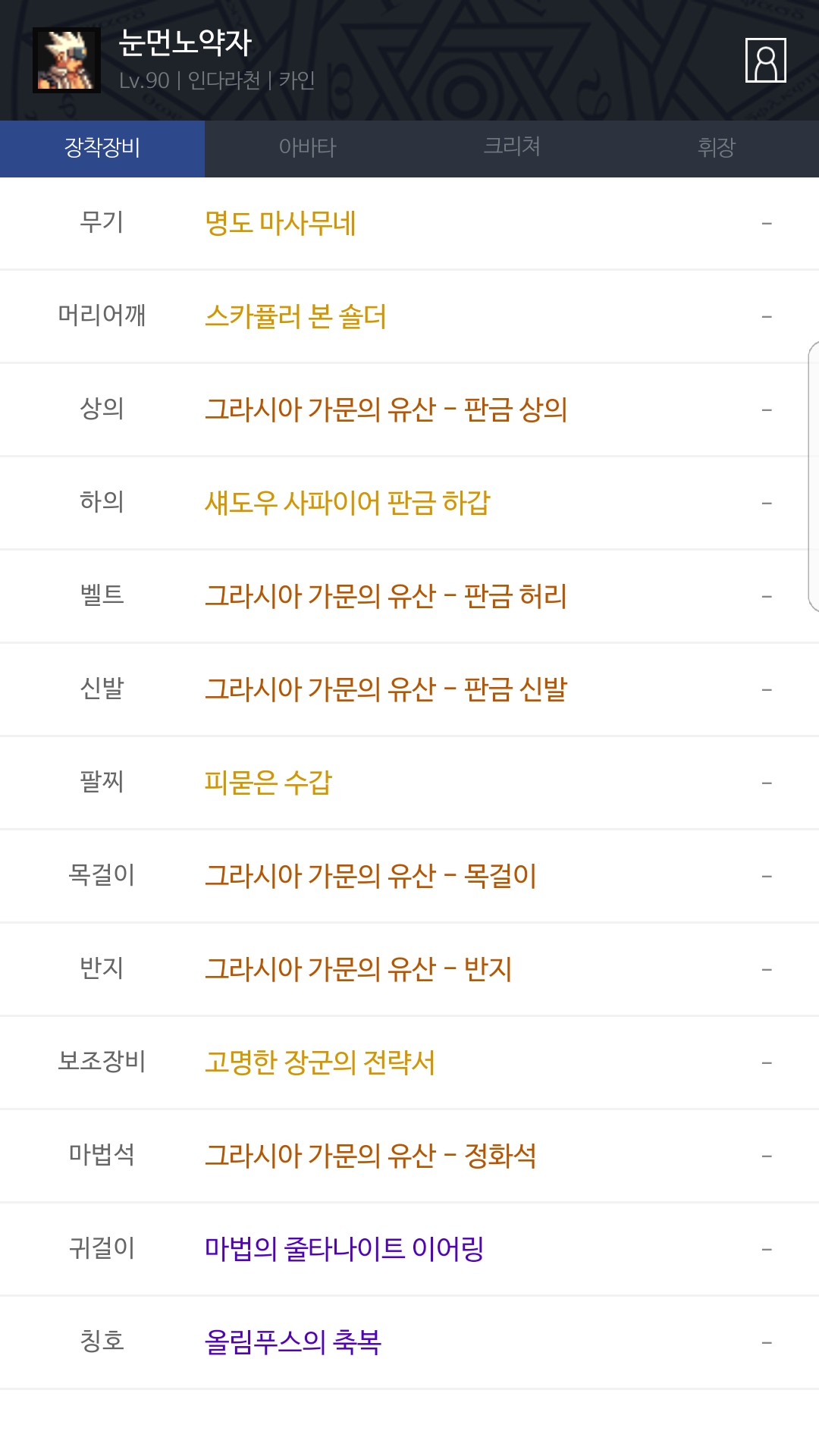
Task: Switch to the 크리쳐 tab
Action: 512,148
